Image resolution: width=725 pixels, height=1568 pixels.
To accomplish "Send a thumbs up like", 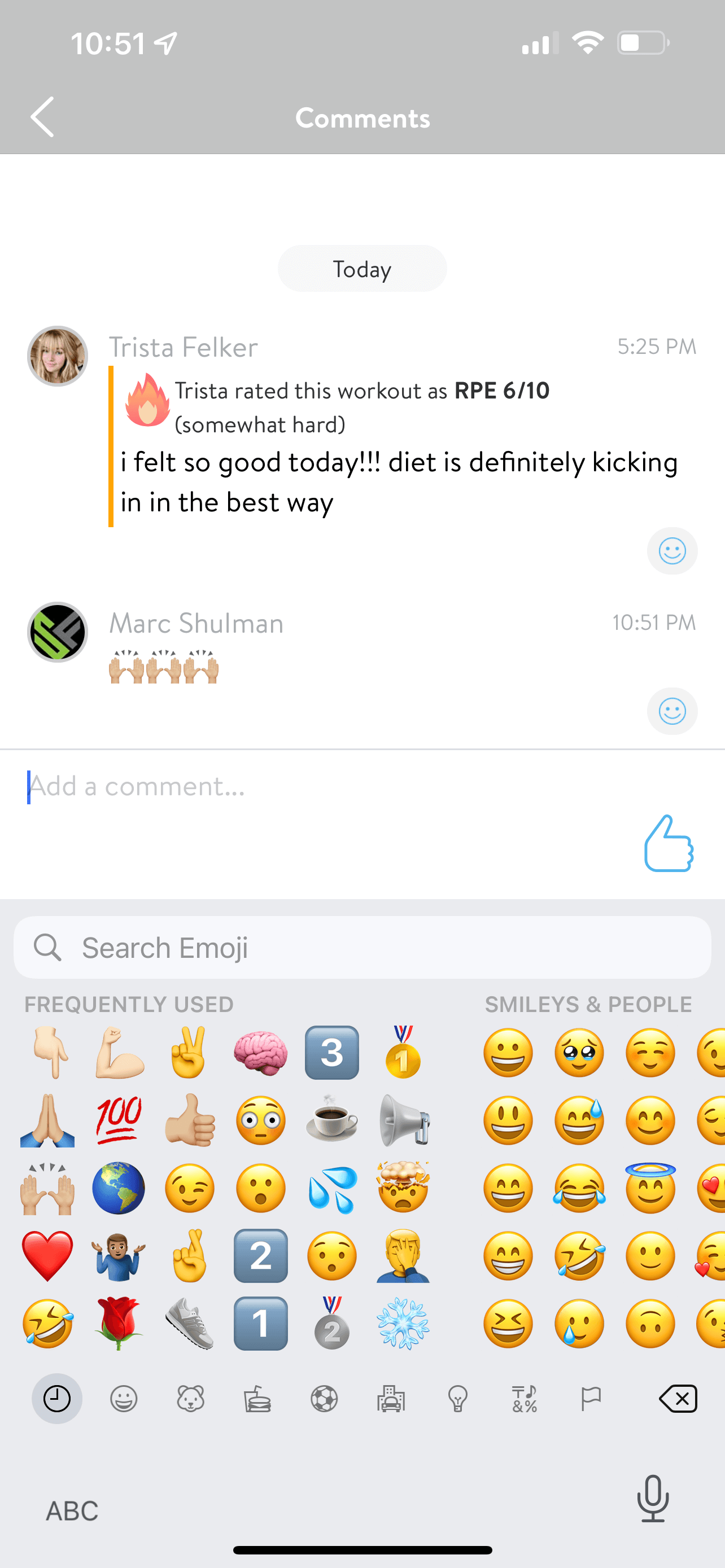I will point(669,844).
